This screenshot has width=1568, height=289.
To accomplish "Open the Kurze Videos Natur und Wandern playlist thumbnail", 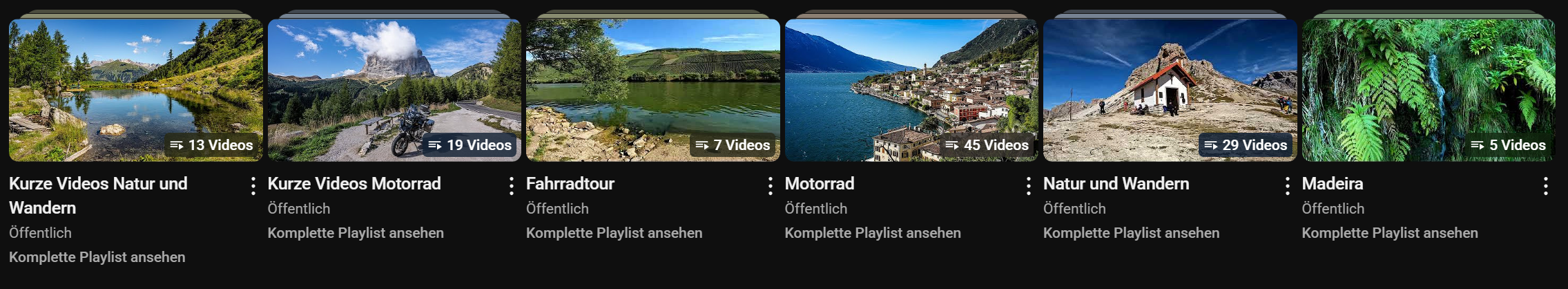I will click(135, 90).
